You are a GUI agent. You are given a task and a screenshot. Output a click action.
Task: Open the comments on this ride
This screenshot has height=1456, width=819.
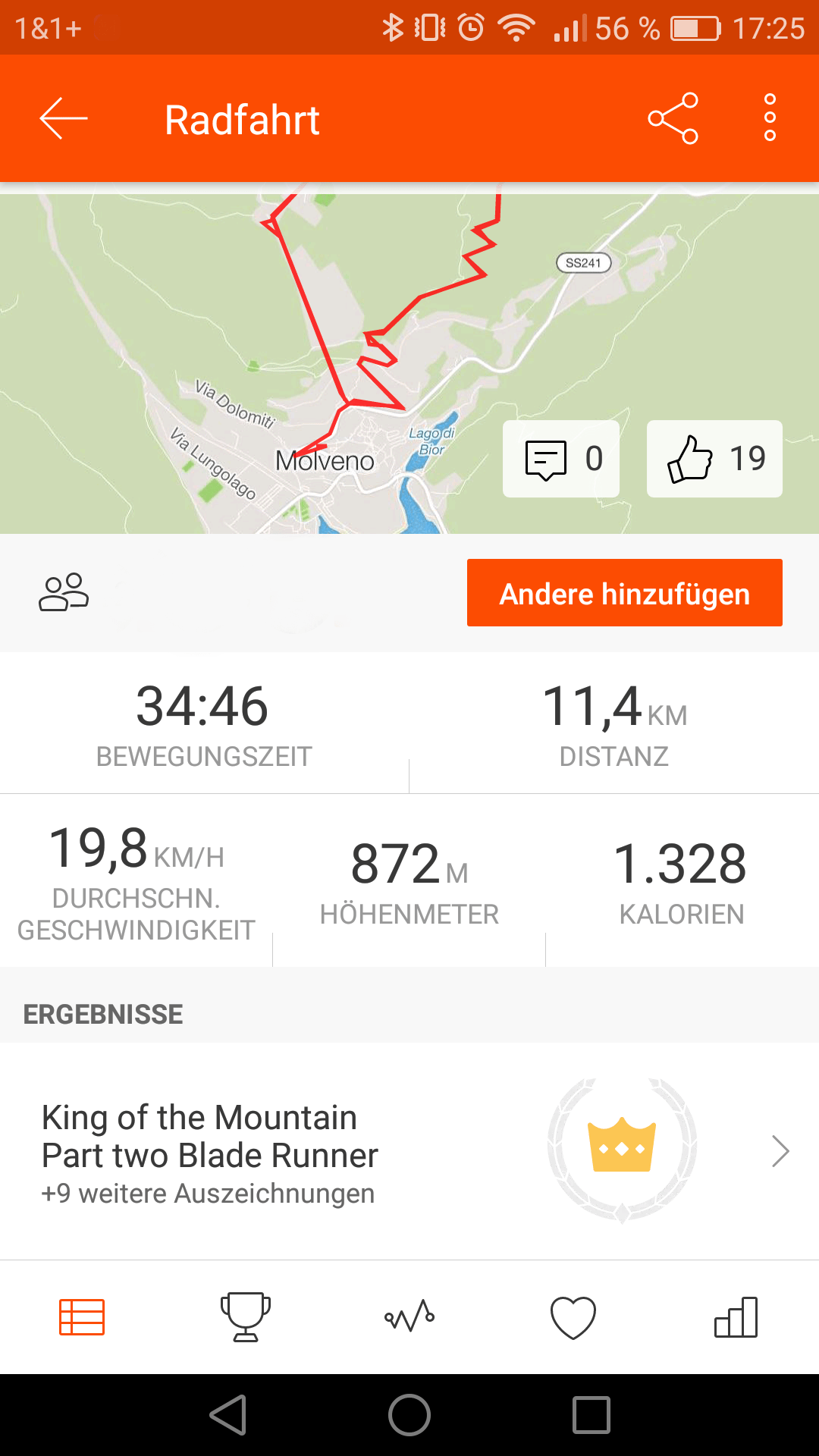point(561,459)
